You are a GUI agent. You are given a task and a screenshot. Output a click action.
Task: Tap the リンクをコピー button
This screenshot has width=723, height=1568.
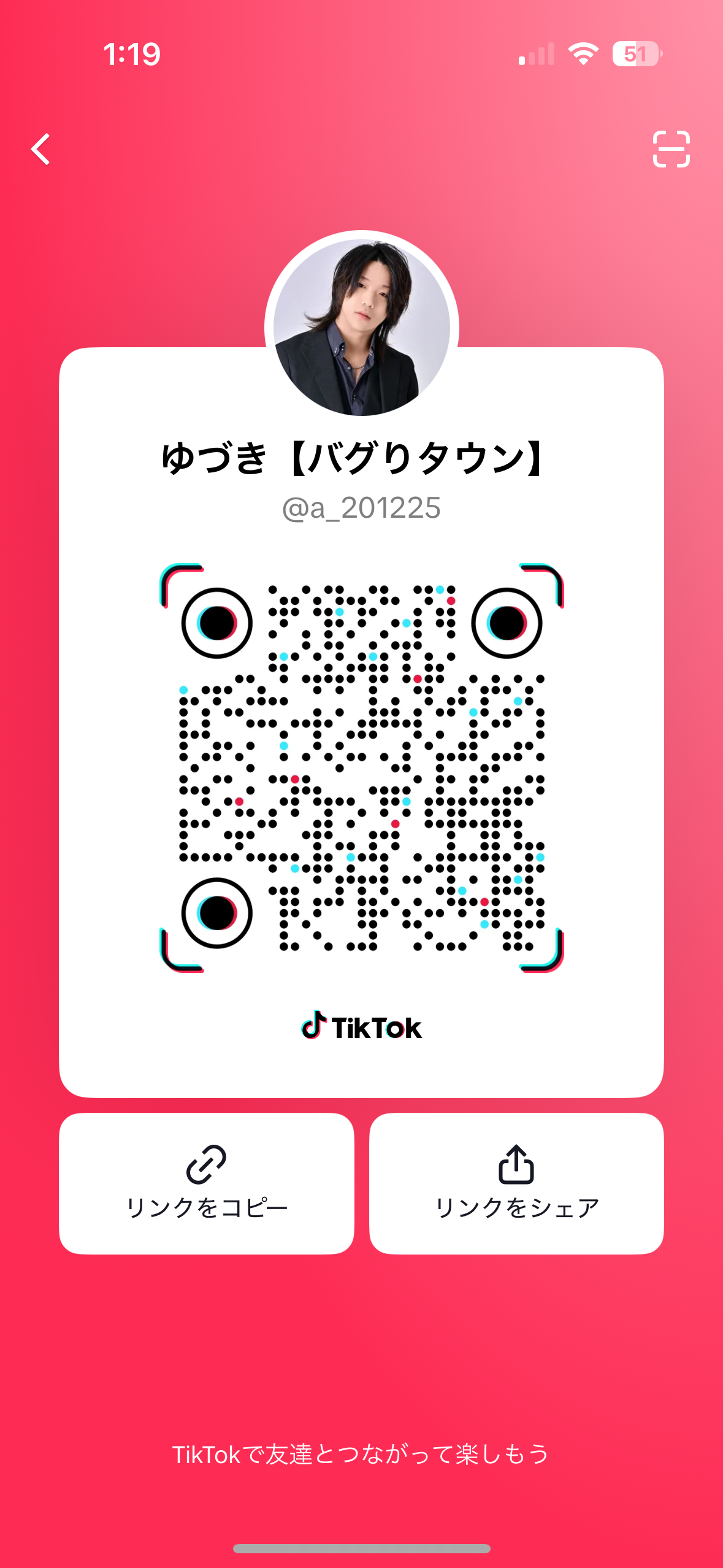point(207,1183)
